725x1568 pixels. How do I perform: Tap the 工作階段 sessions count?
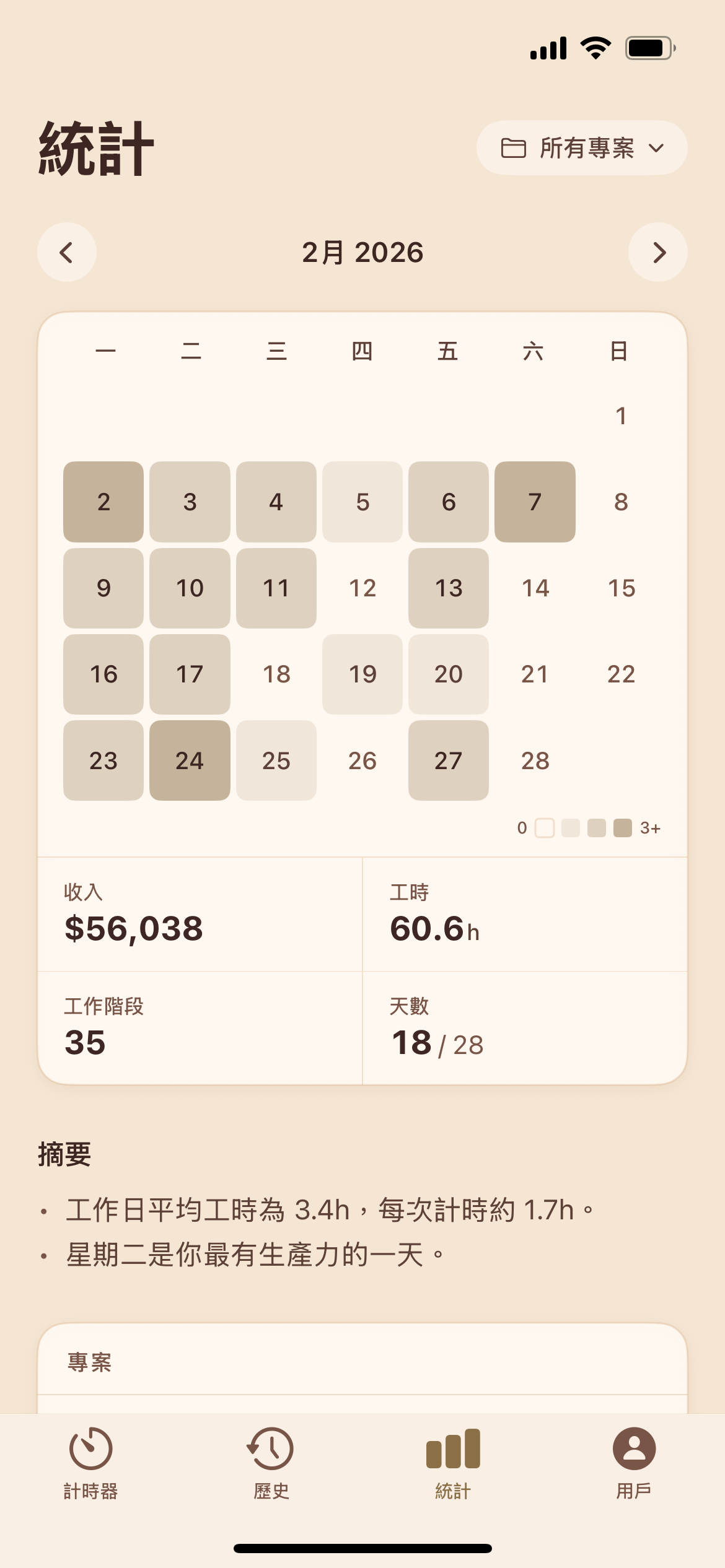(198, 1029)
